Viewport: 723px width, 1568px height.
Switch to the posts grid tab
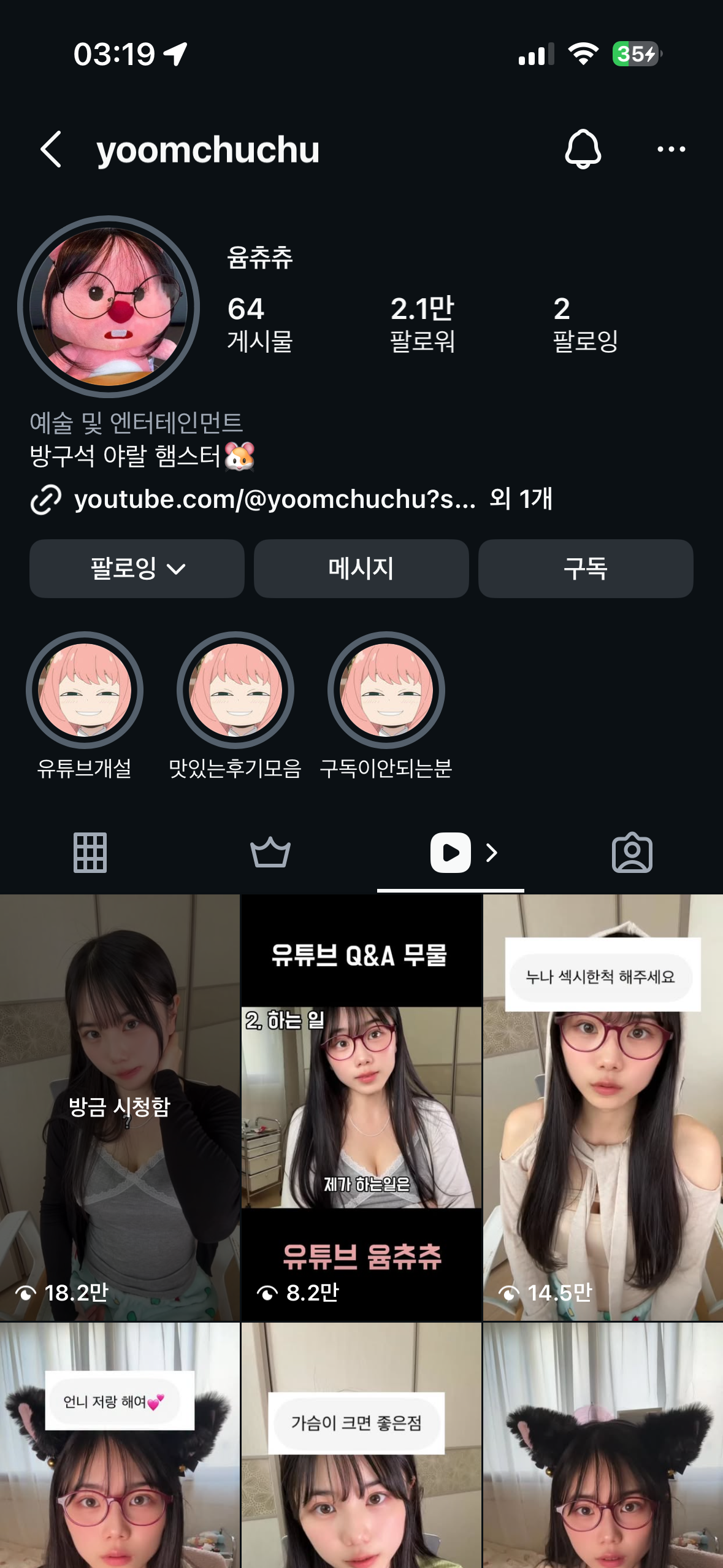(x=90, y=852)
